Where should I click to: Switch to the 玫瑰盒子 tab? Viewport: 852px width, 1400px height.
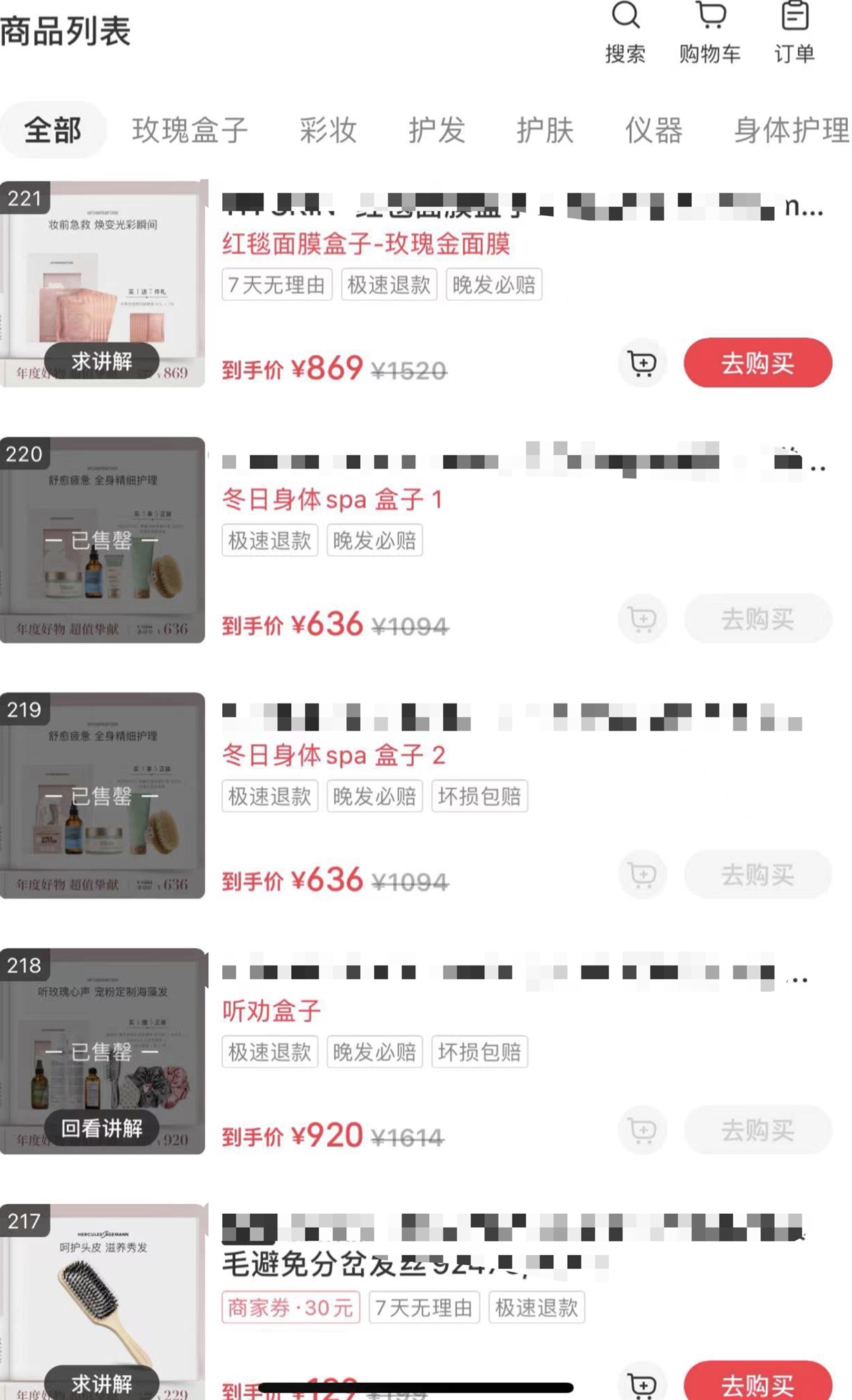190,130
